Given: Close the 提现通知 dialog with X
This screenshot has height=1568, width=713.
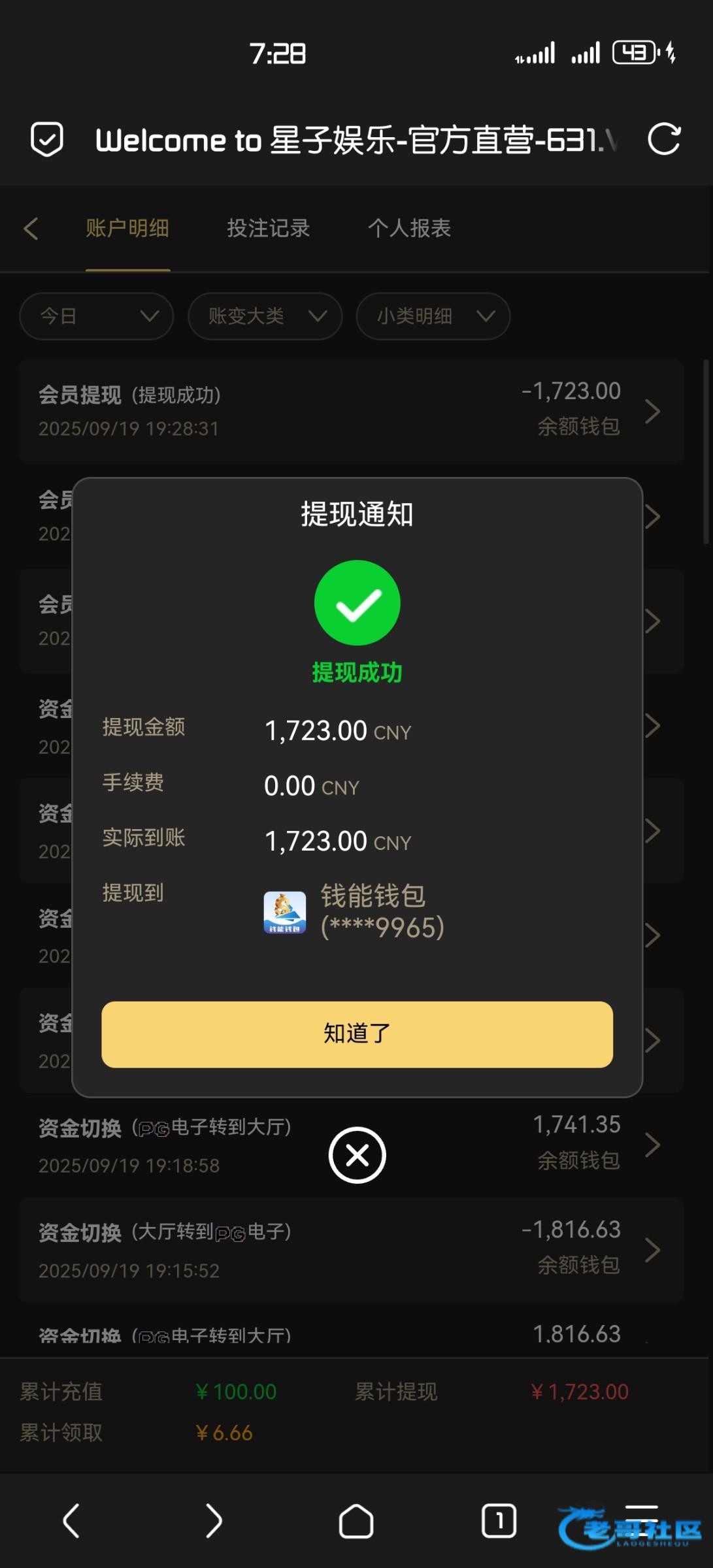Looking at the screenshot, I should 357,1155.
